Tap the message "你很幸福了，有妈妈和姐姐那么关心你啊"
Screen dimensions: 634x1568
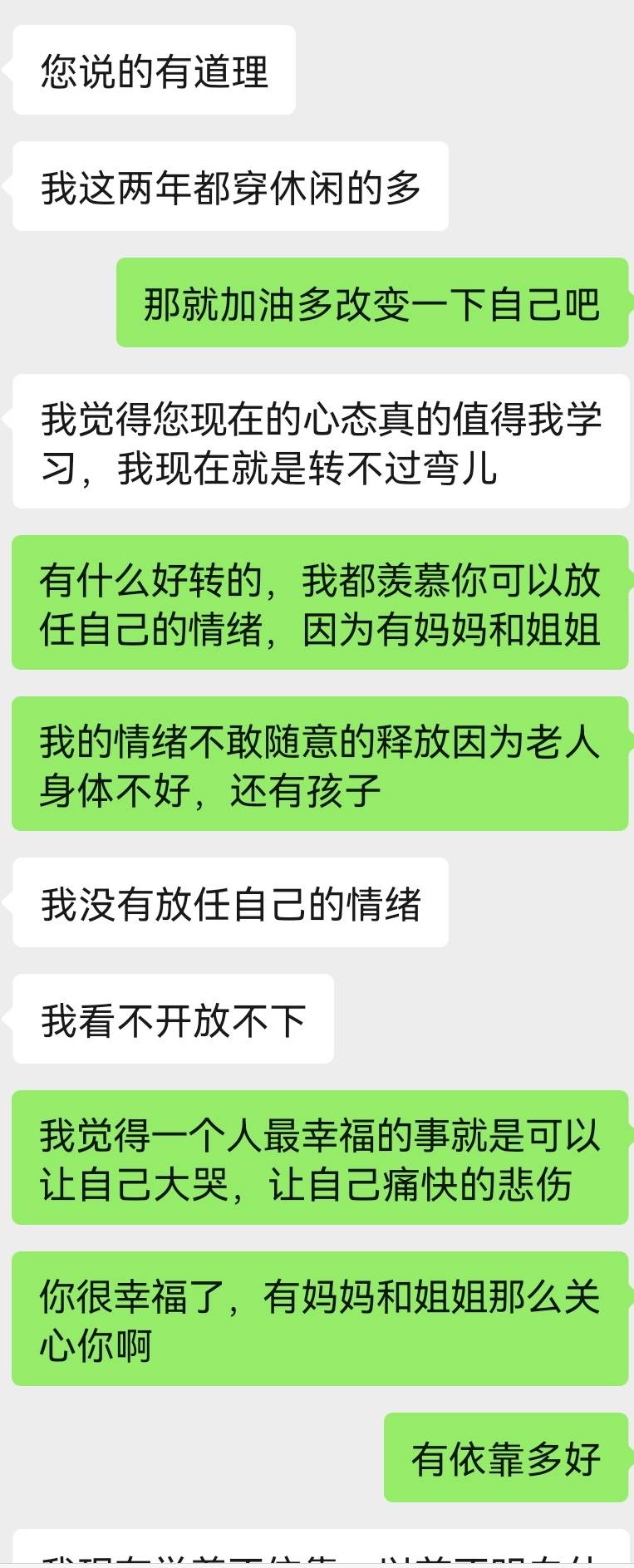point(320,1317)
